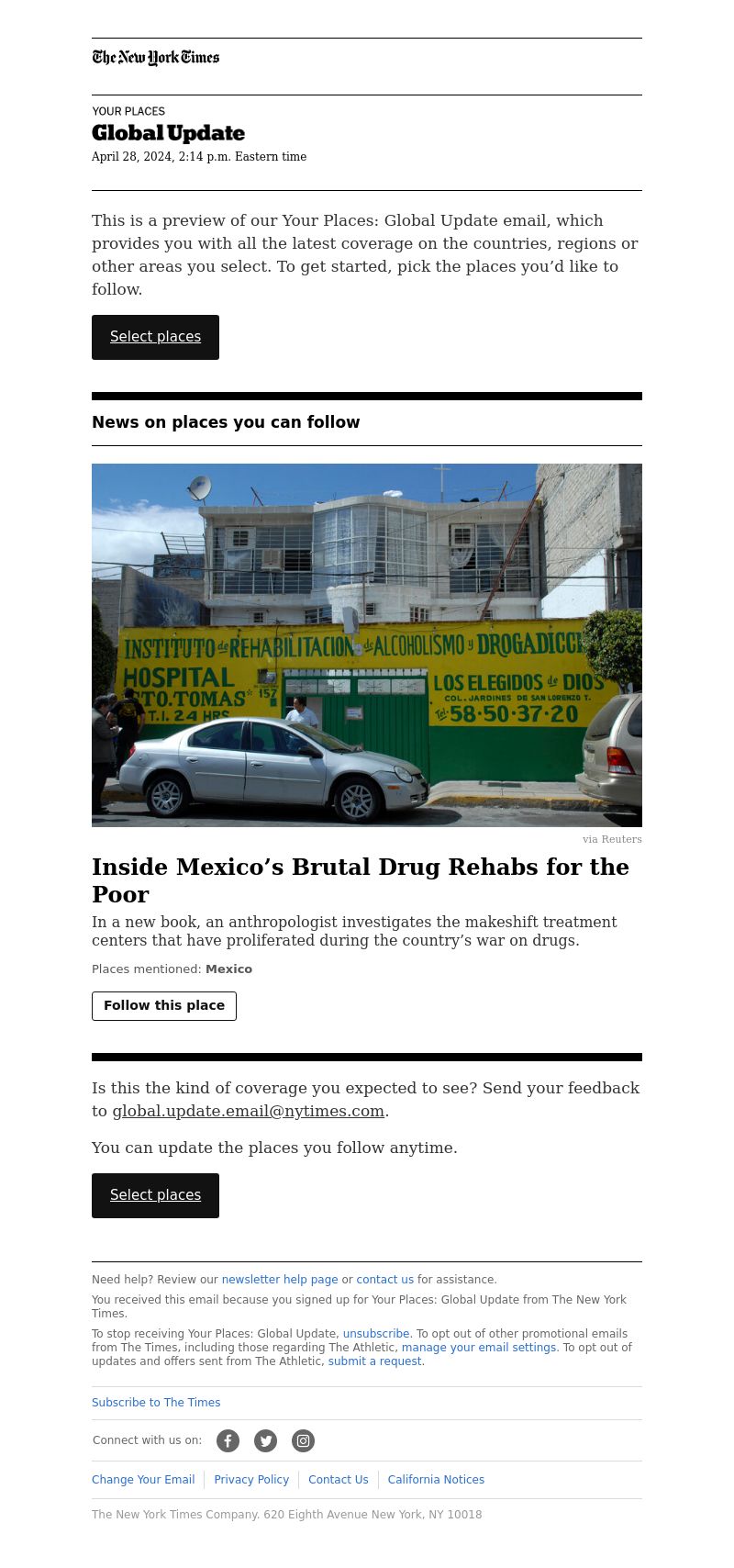The image size is (734, 1568).
Task: Open the Privacy Policy link
Action: pos(251,1480)
